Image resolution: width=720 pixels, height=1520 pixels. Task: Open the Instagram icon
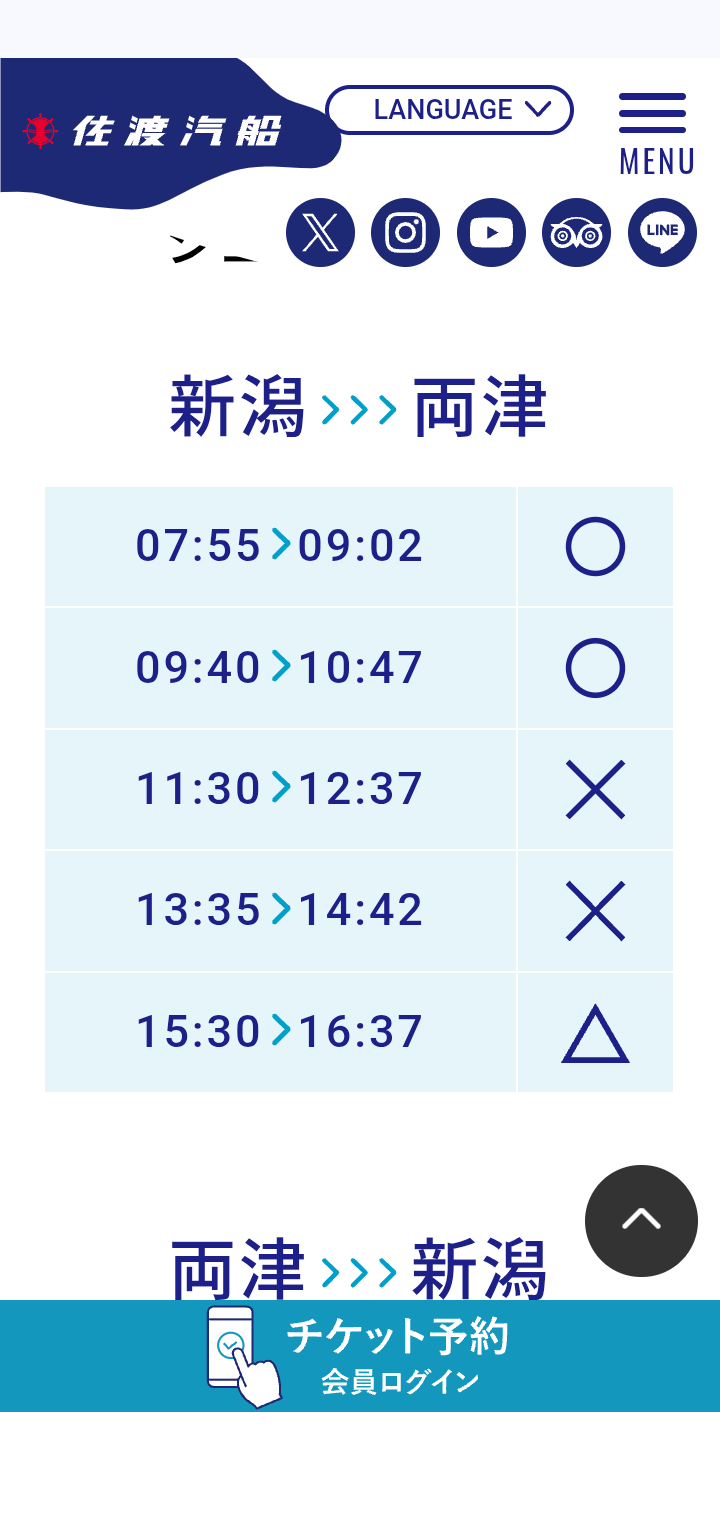point(405,232)
